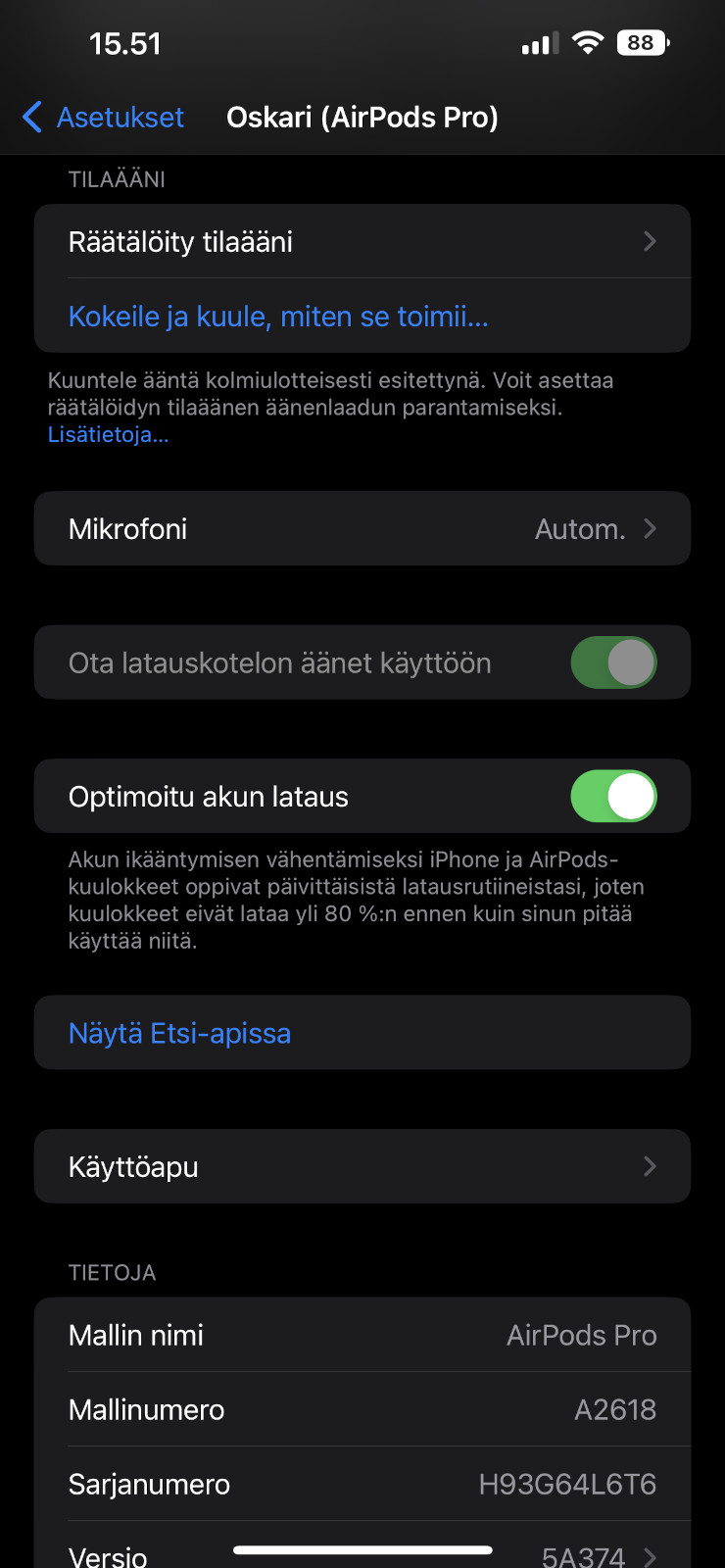This screenshot has height=1568, width=725.
Task: Disable Optimoitu akun lataus switch
Action: (613, 796)
